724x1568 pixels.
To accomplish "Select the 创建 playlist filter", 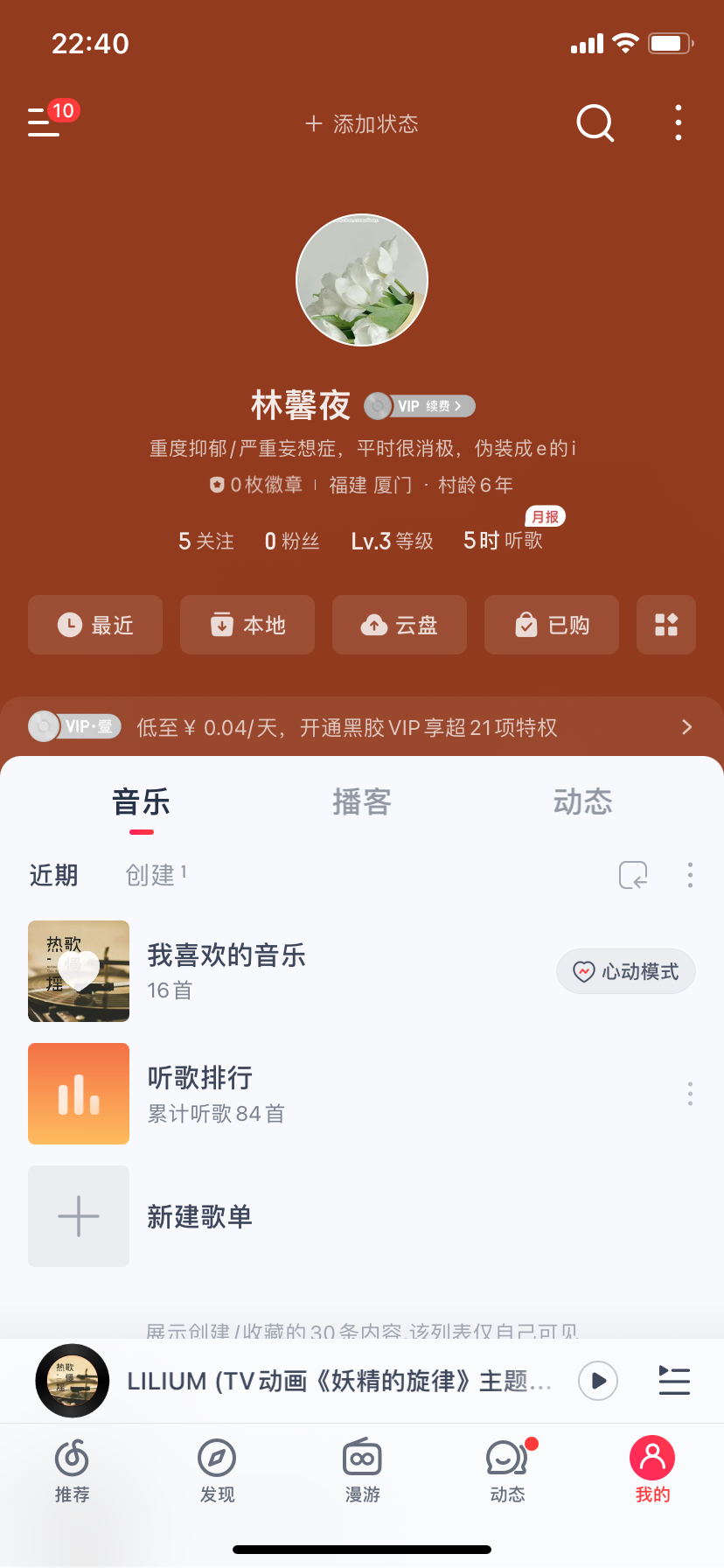I will [x=152, y=875].
